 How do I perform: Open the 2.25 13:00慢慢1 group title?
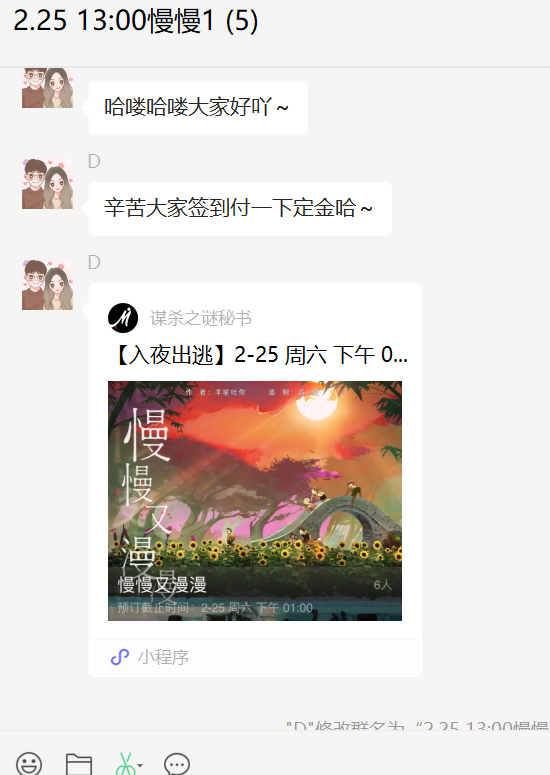point(135,21)
